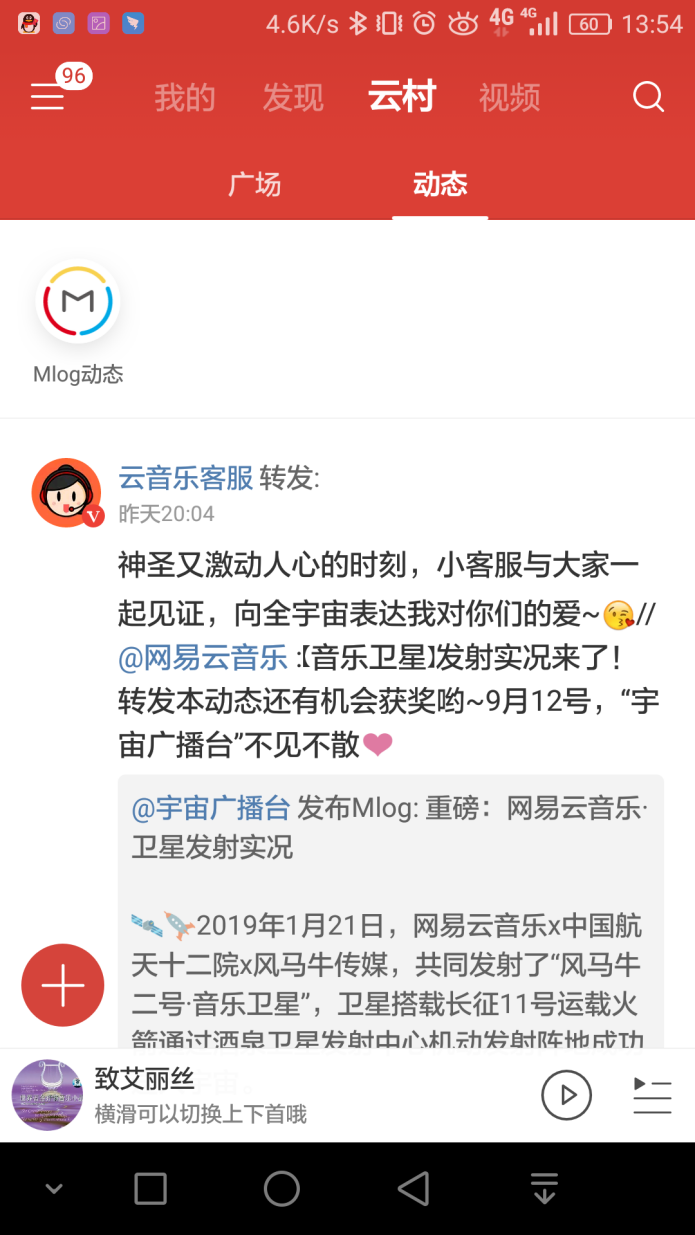Open Mlog动态 stories

(78, 303)
